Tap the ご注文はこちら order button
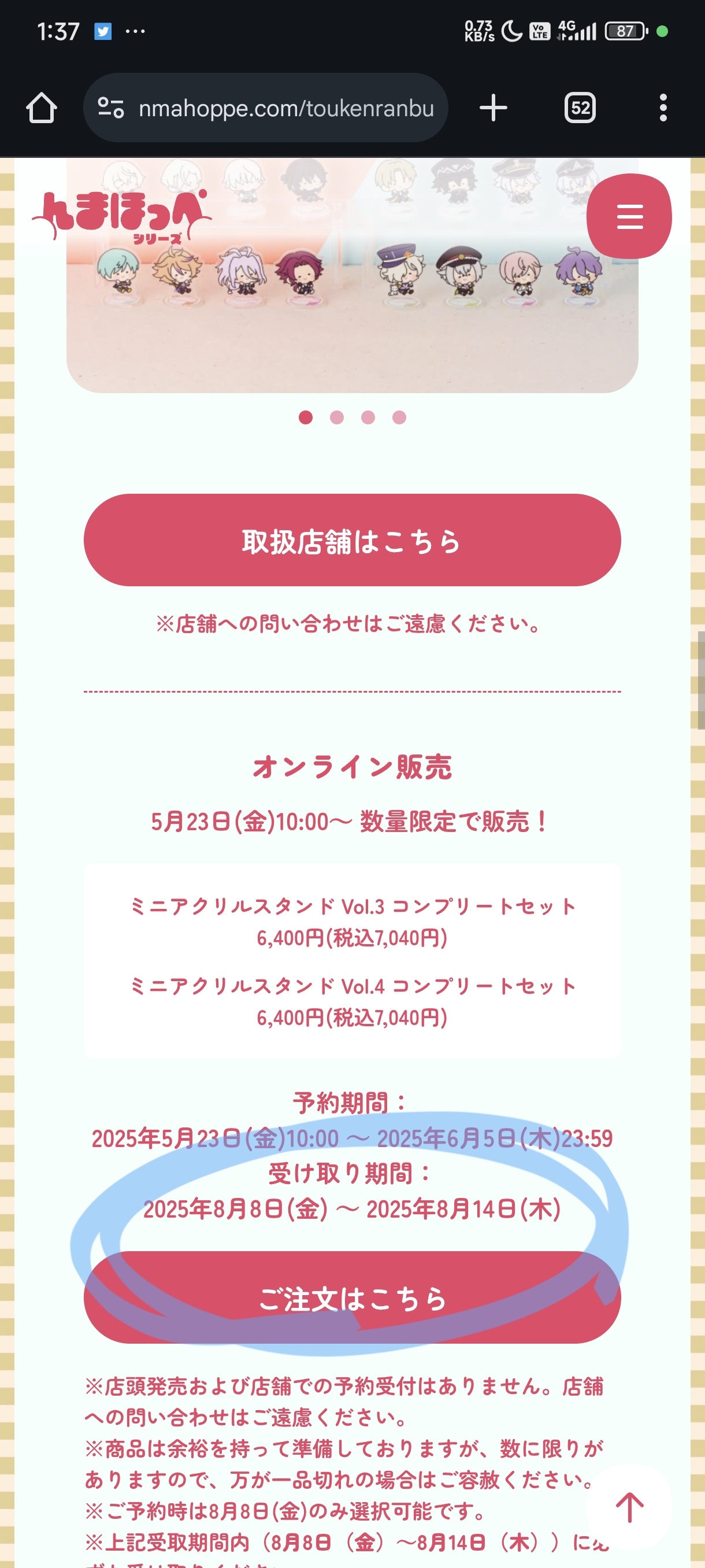The height and width of the screenshot is (1568, 705). pos(352,1298)
